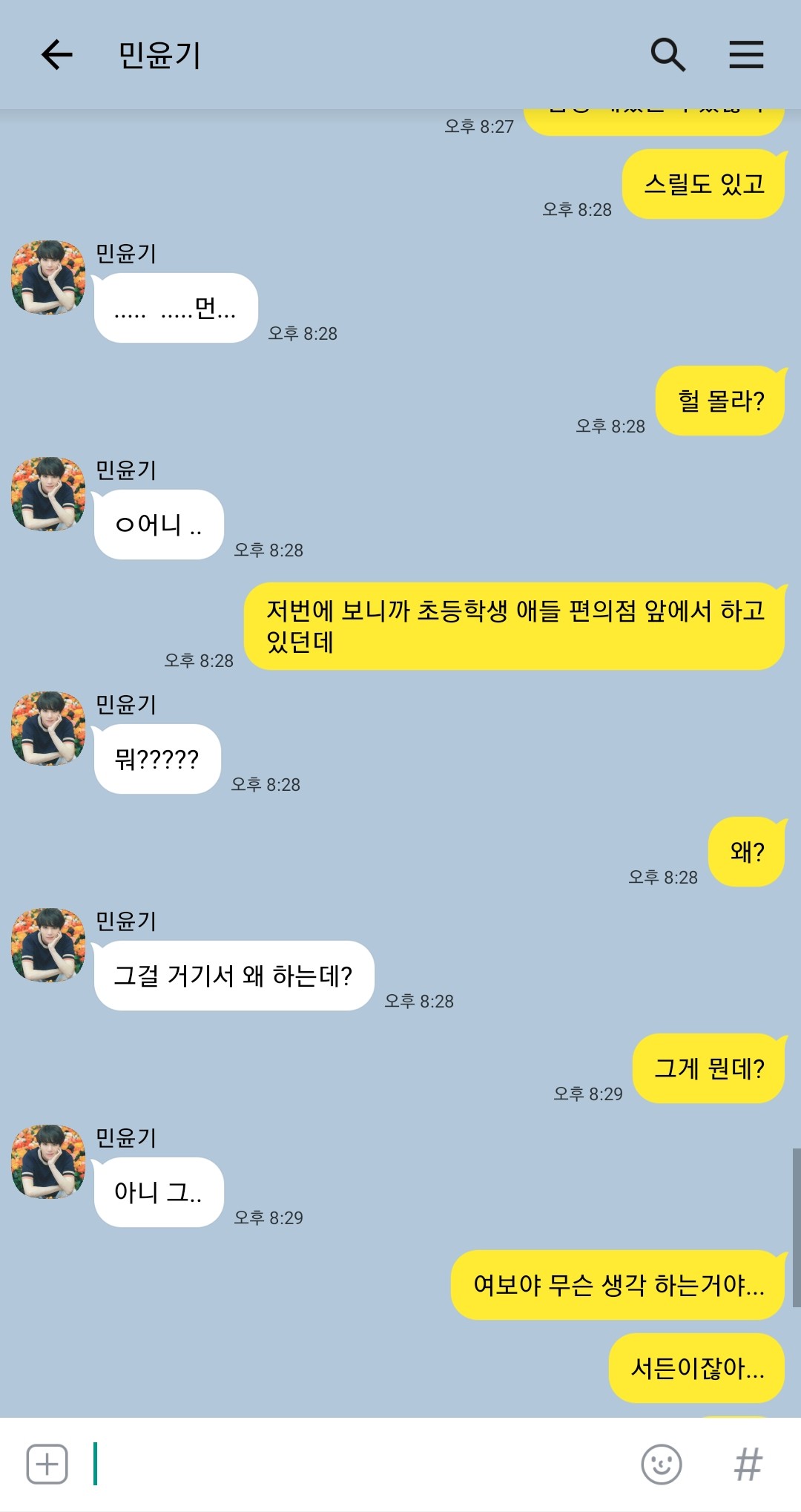Open the plus attachment menu
801x1512 pixels.
47,1464
